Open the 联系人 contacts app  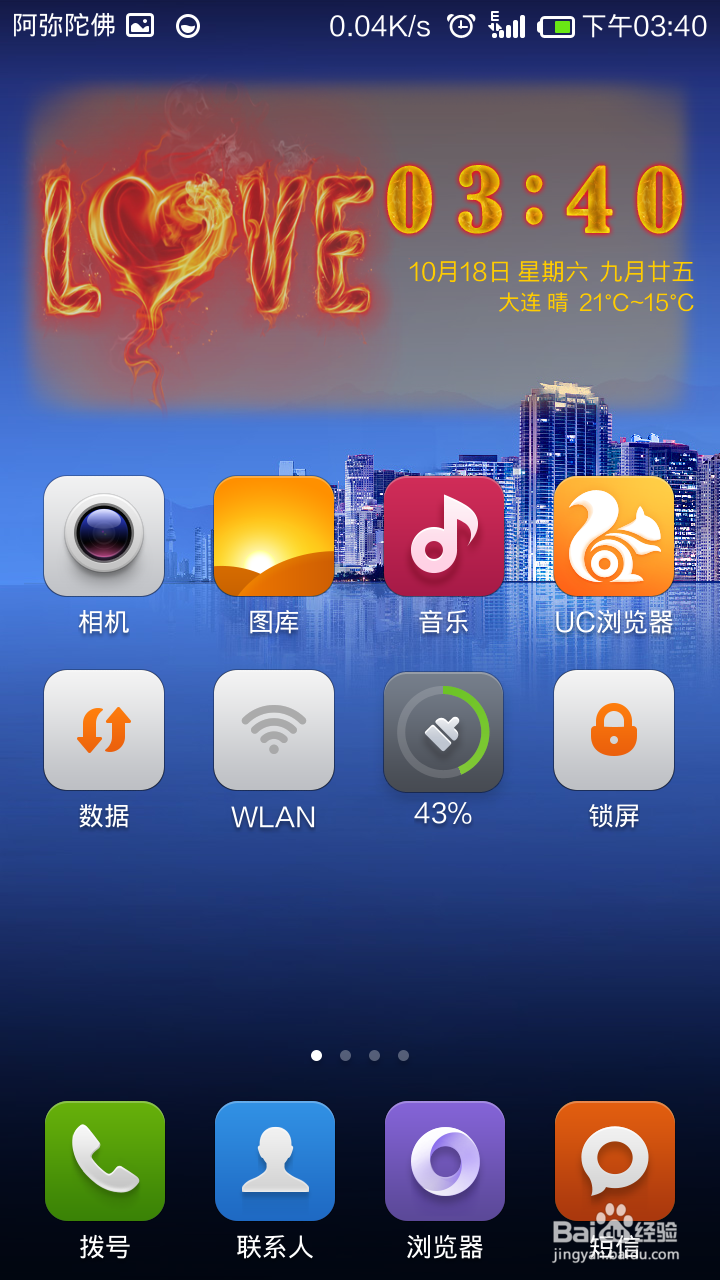(x=274, y=1160)
